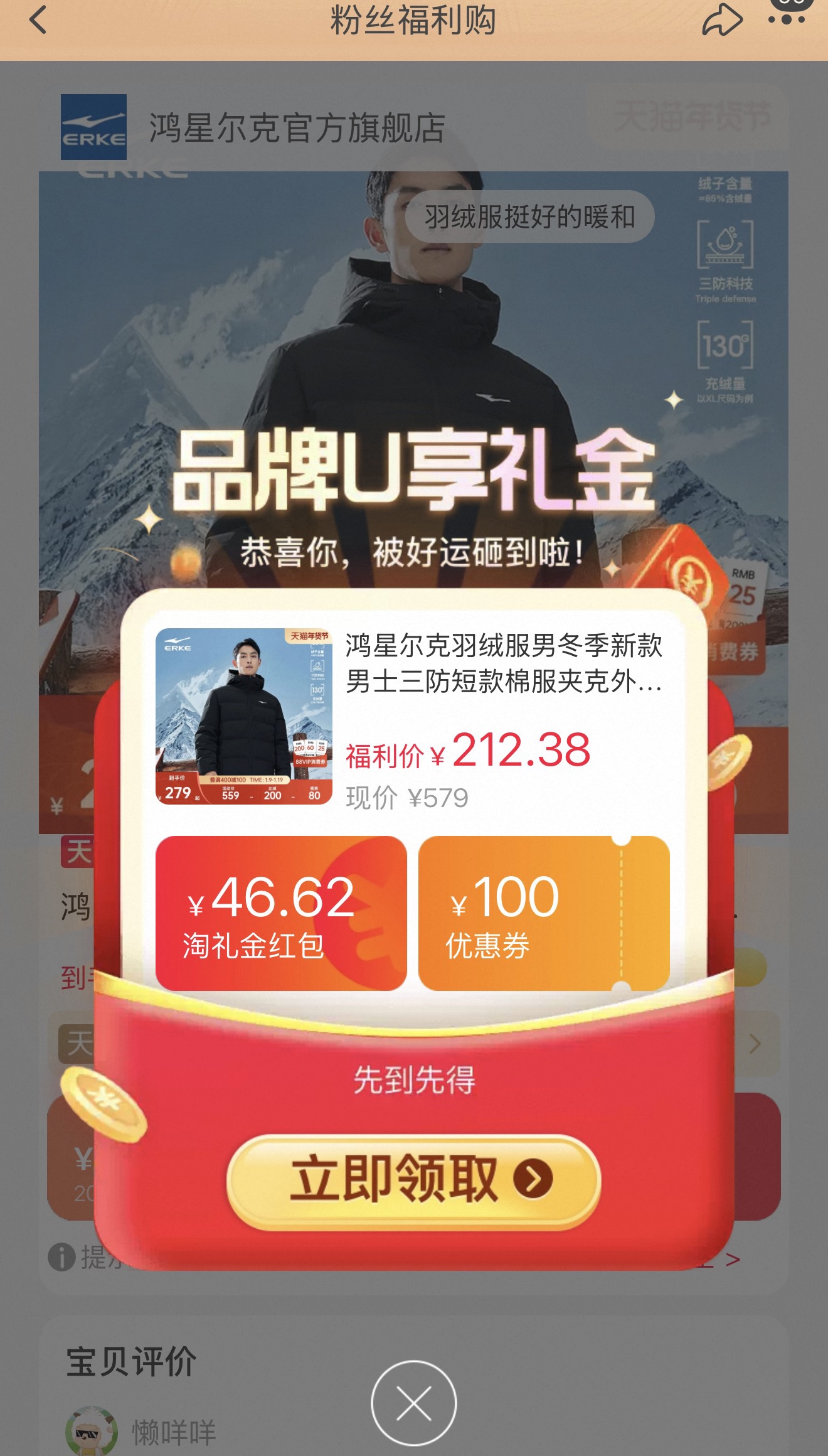Close the 品牌U享礼金 popup
This screenshot has width=828, height=1456.
tap(413, 1403)
